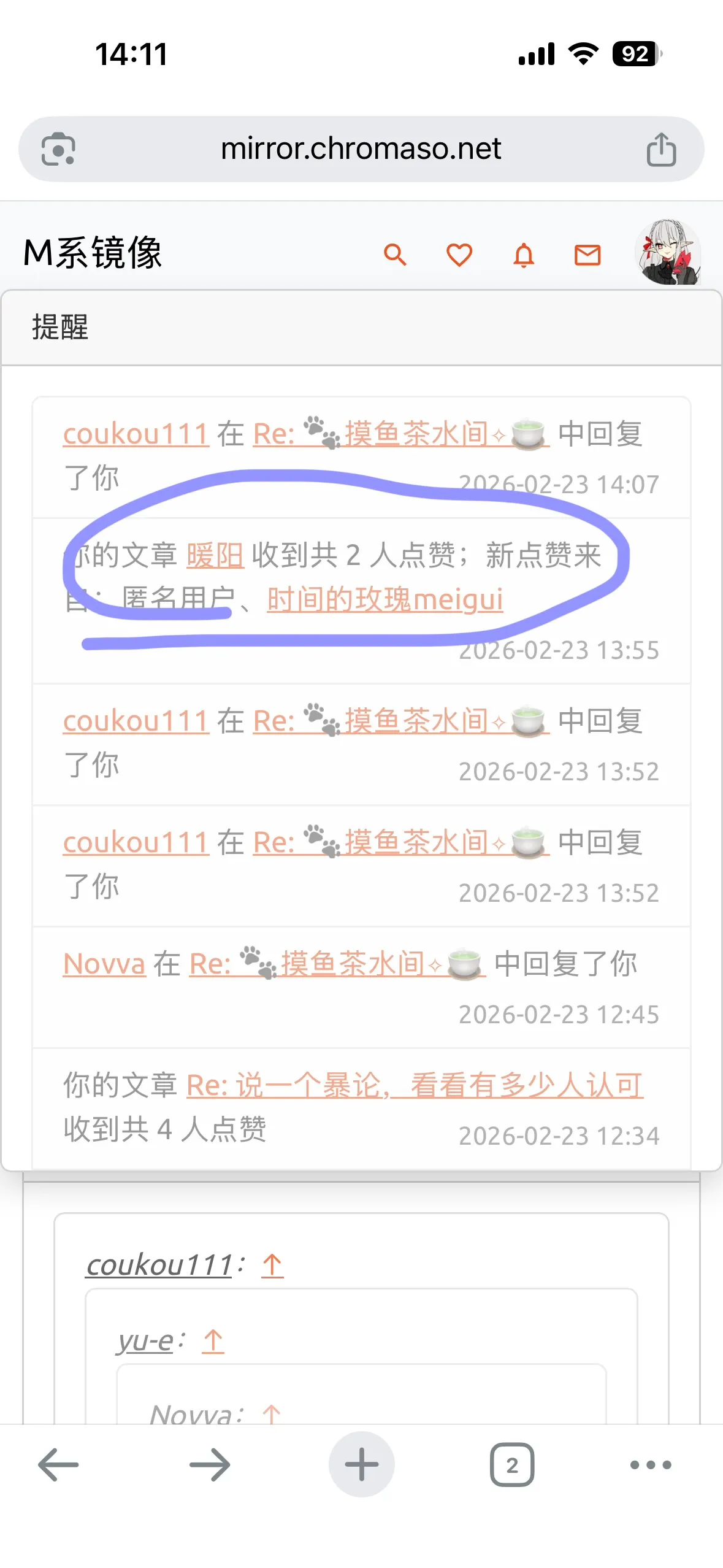Viewport: 723px width, 1568px height.
Task: Open the 暖阳 article link
Action: tap(215, 555)
